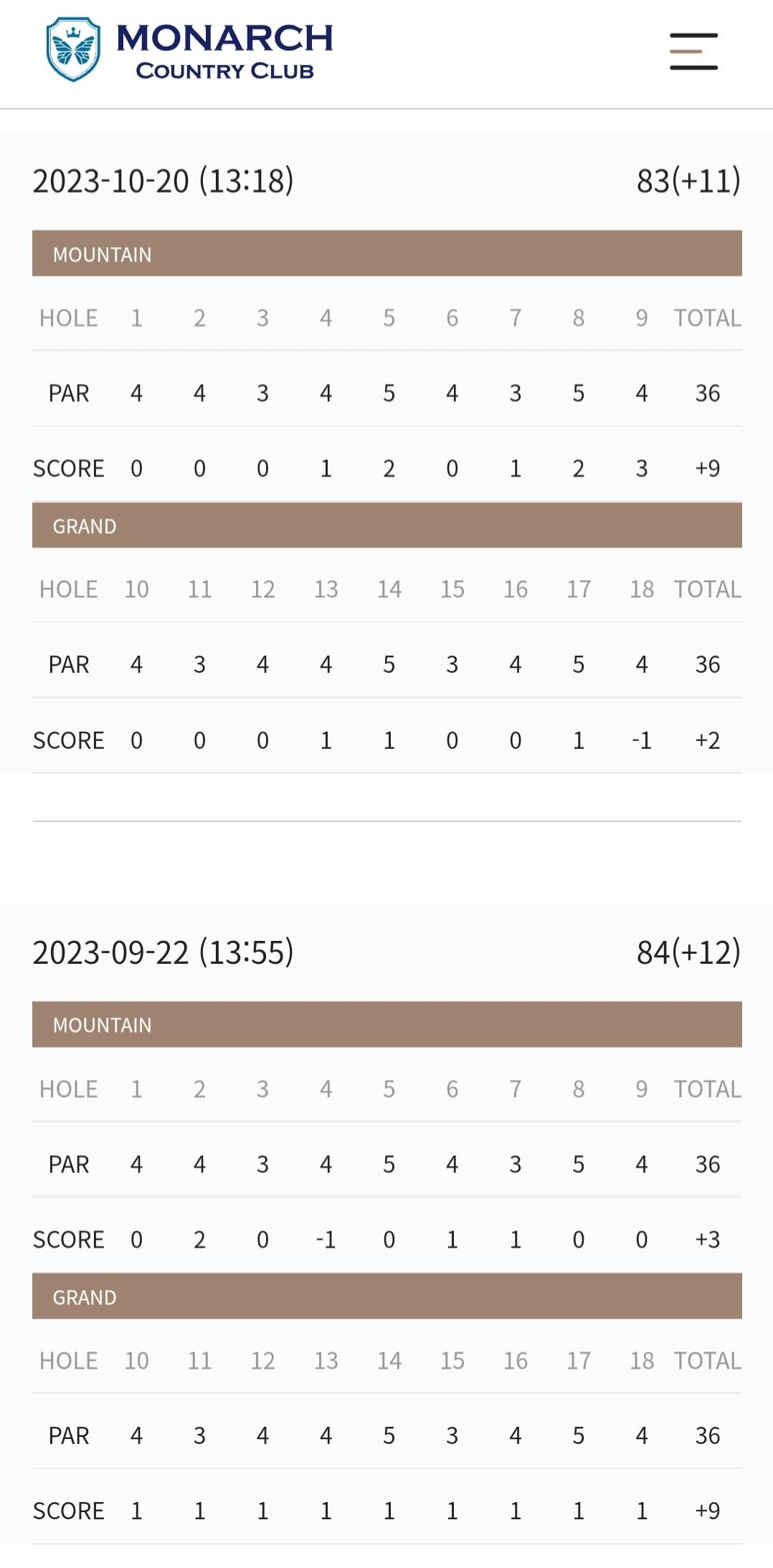Screen dimensions: 773x1568
Task: Go to Monarch Country Club home
Action: (189, 50)
